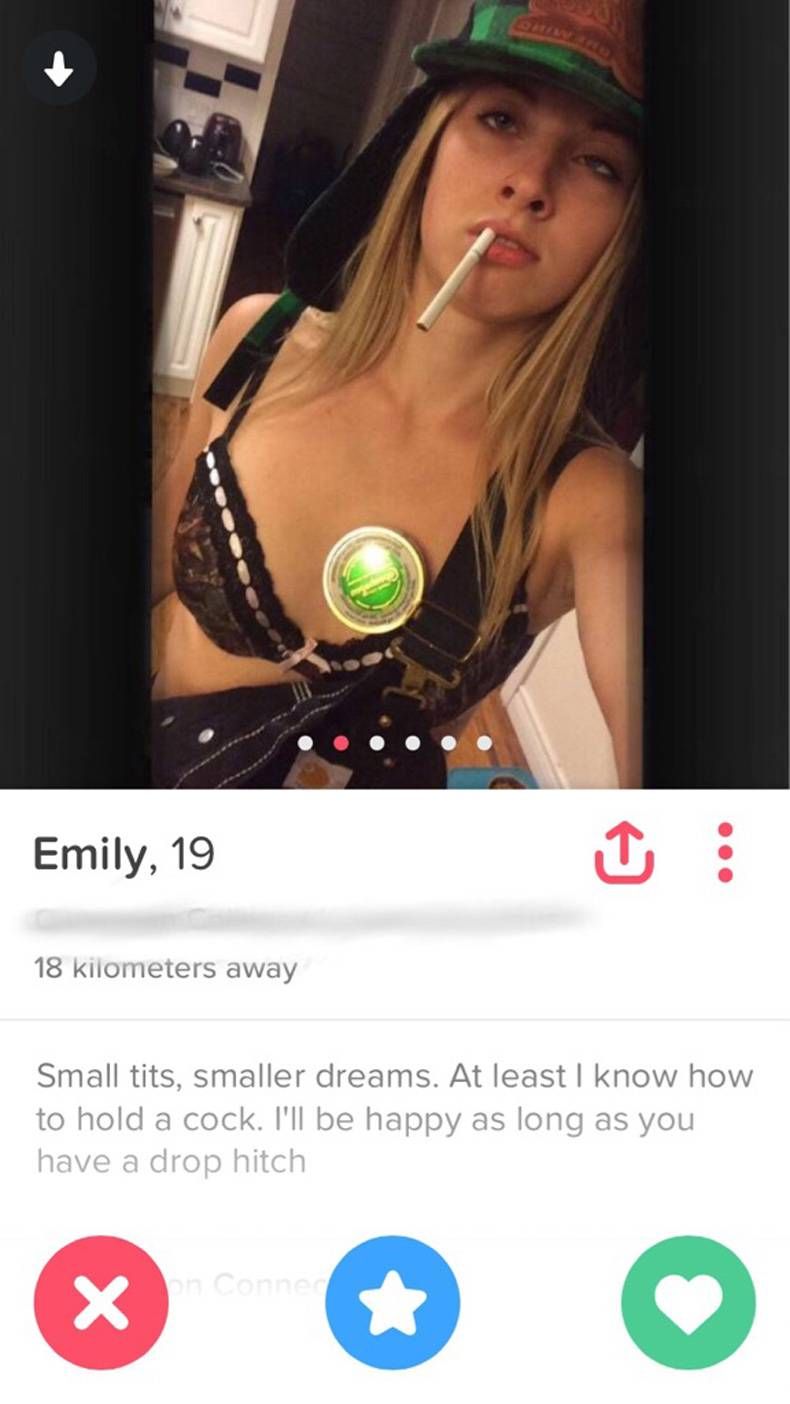The image size is (790, 1404).
Task: Tap the red X to pass
Action: pyautogui.click(x=101, y=1302)
